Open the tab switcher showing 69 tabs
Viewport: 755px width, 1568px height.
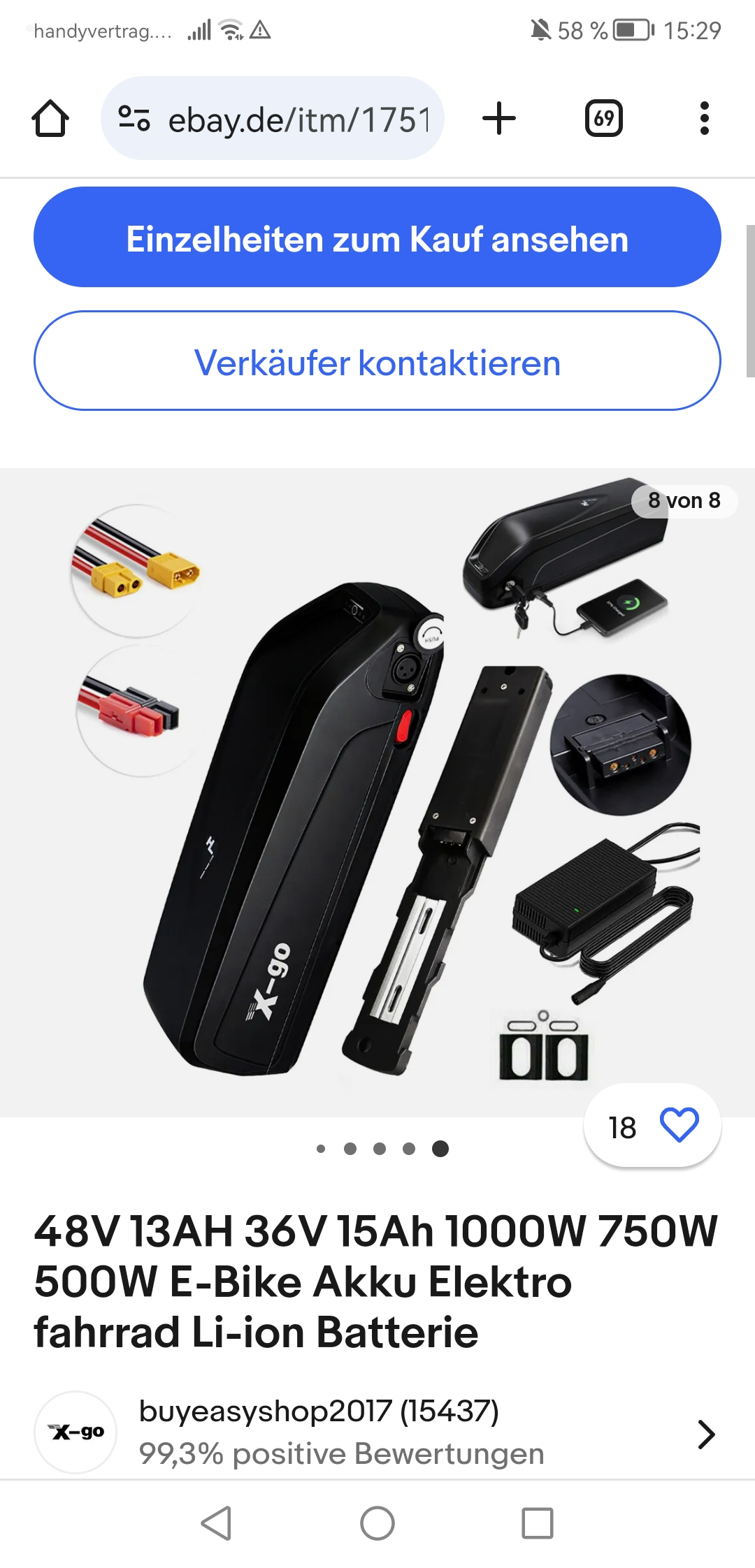pyautogui.click(x=604, y=118)
